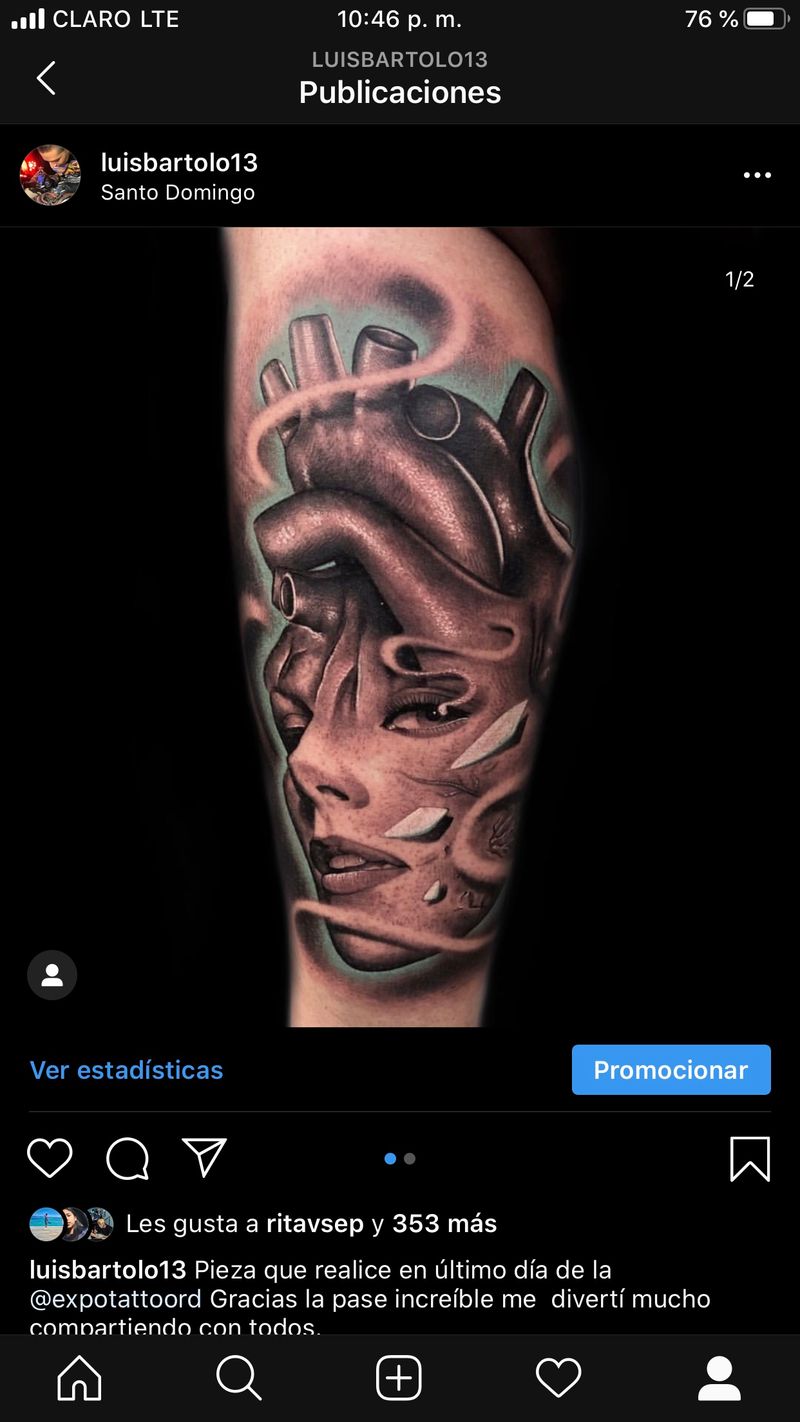800x1422 pixels.
Task: Share the post via the paper plane icon
Action: tap(205, 1157)
